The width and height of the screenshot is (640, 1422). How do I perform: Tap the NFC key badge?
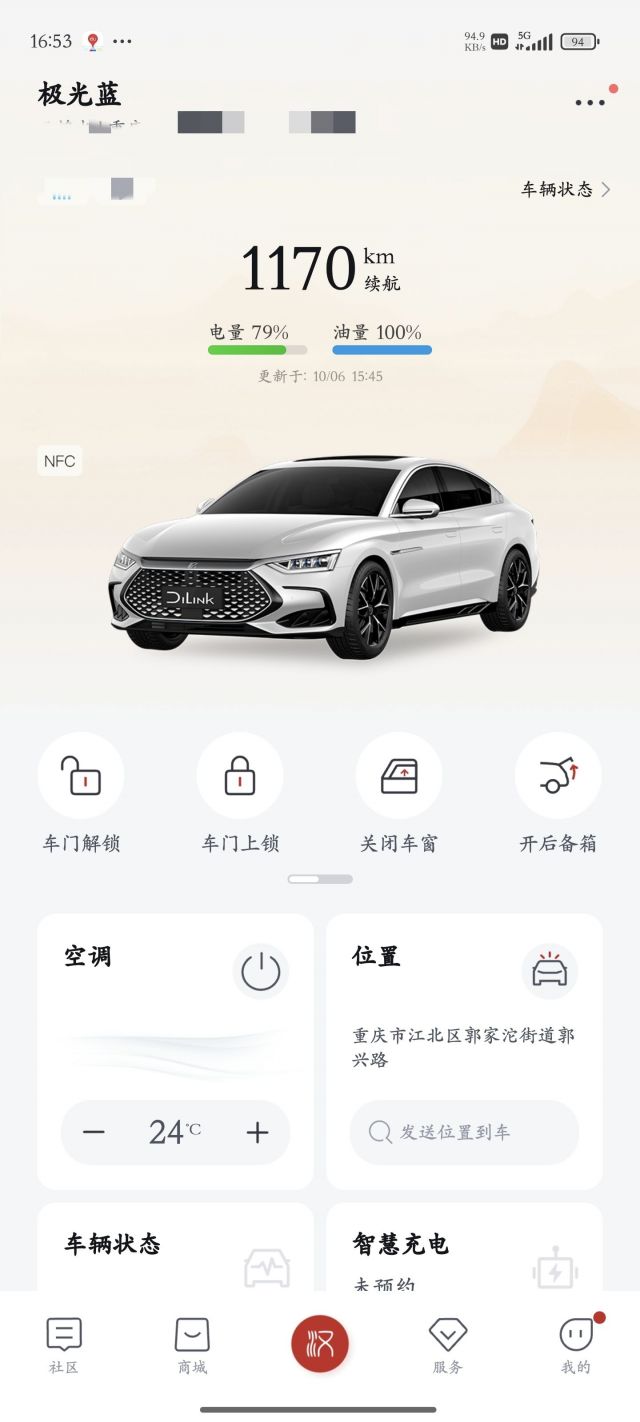[x=60, y=461]
